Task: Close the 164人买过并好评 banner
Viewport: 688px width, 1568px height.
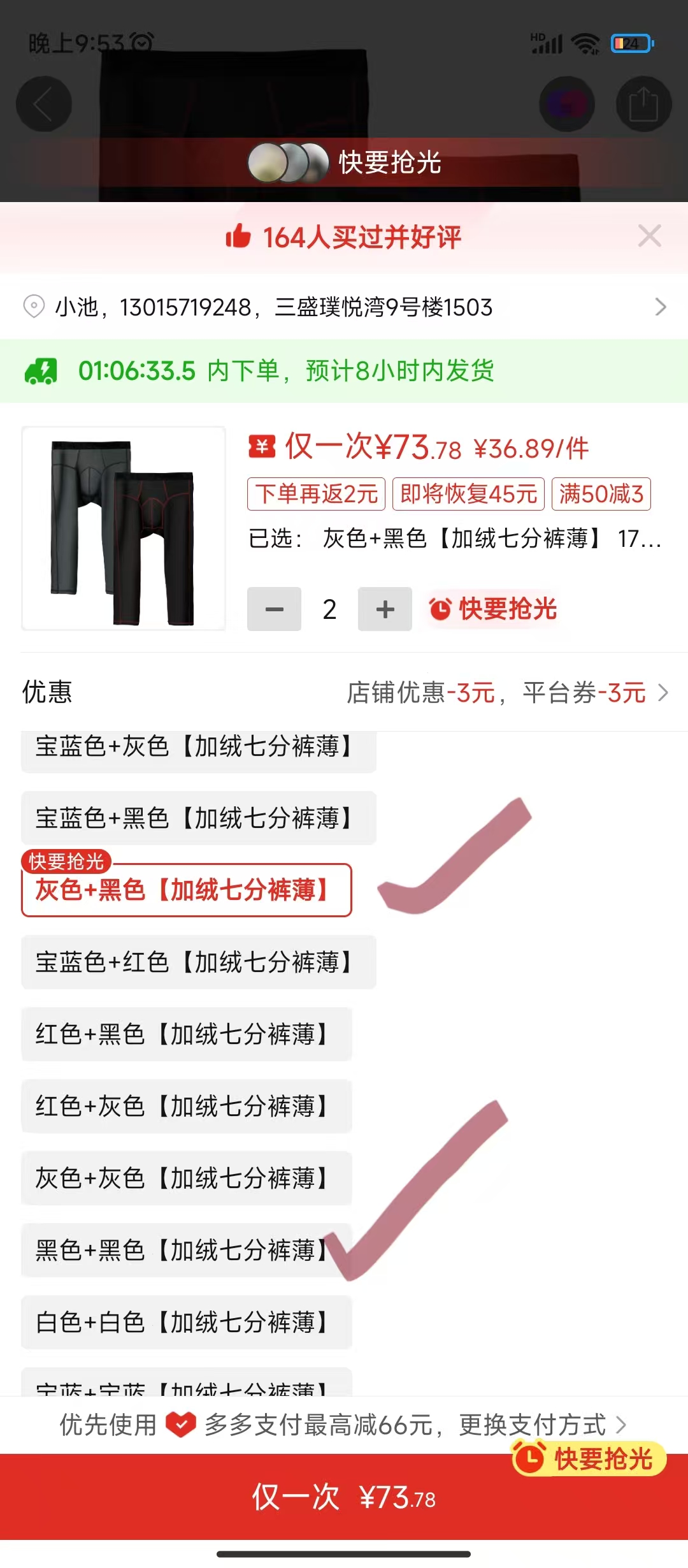Action: [x=649, y=236]
